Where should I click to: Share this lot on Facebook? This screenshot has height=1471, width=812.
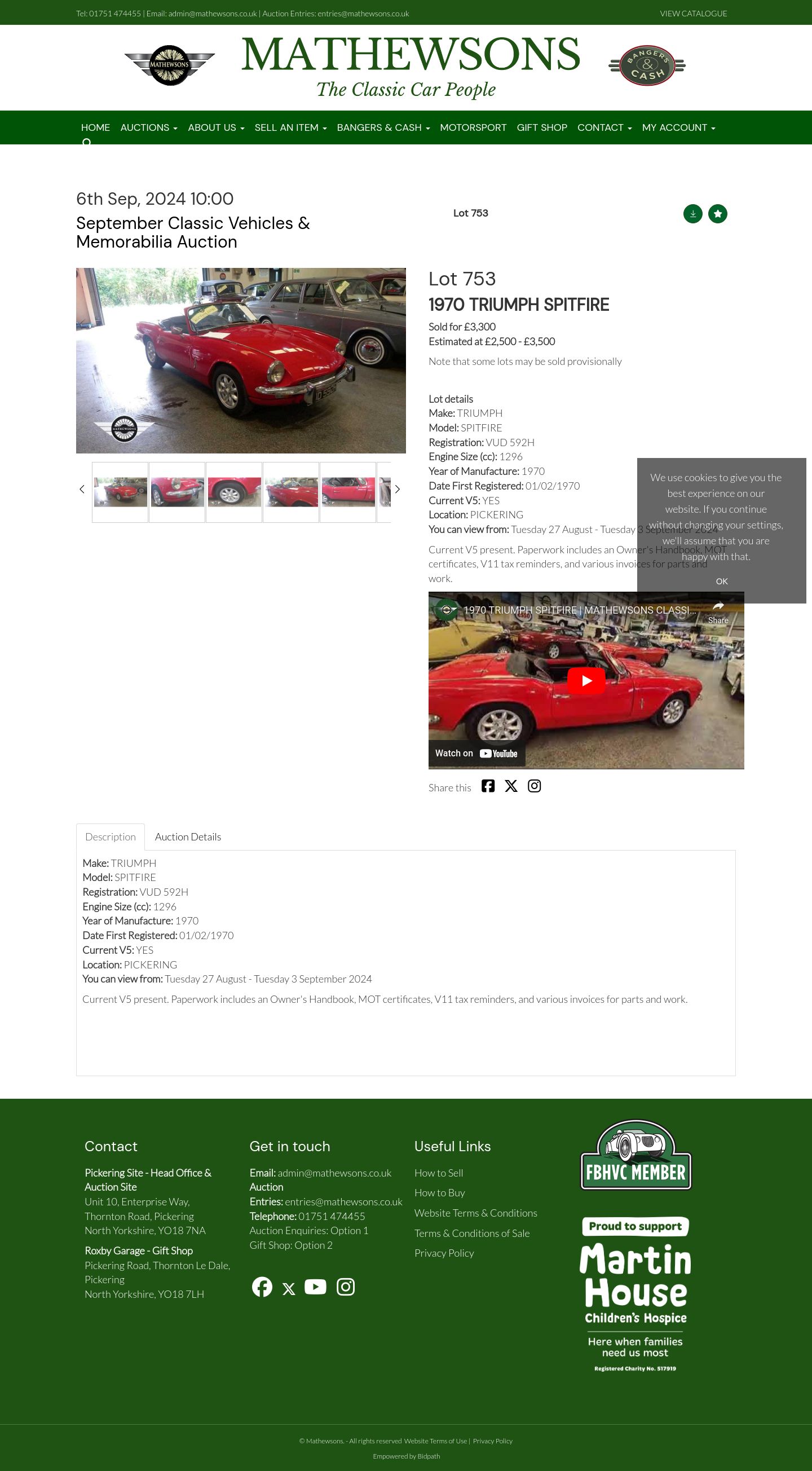488,786
